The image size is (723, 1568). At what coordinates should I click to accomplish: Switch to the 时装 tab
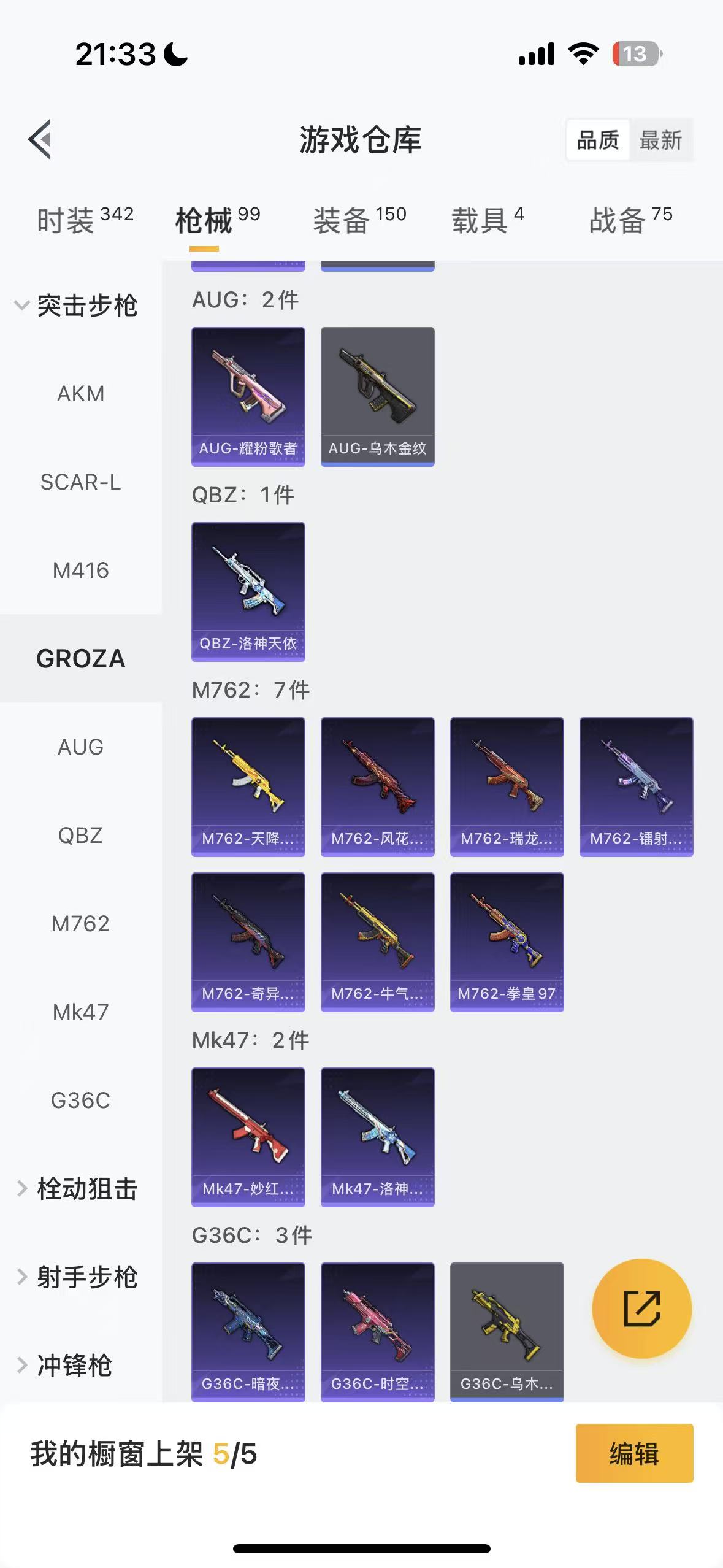pyautogui.click(x=85, y=220)
